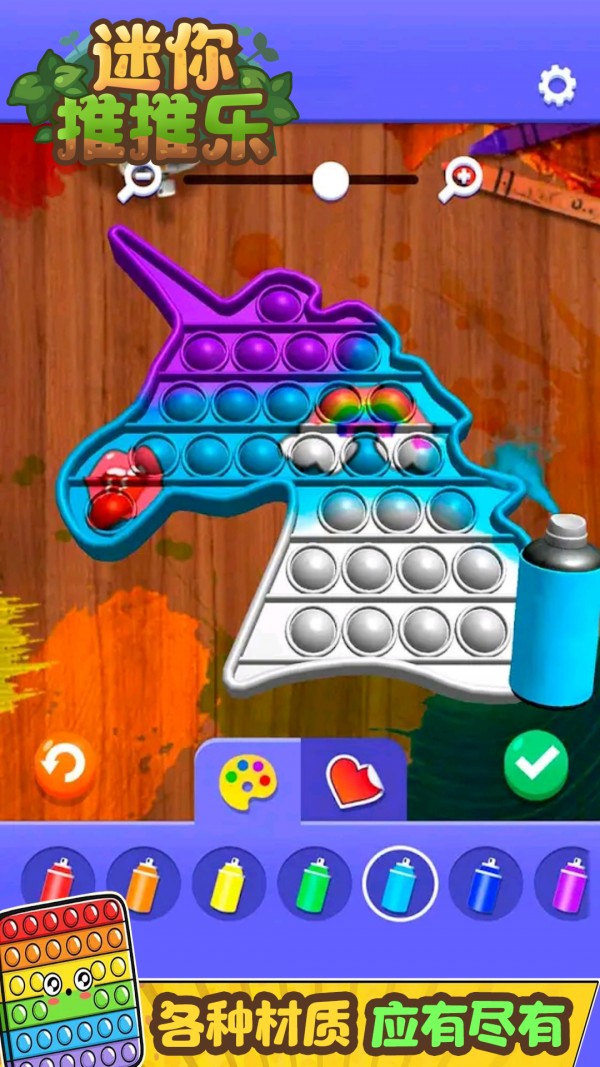Select the light blue spray can
The image size is (600, 1067).
(x=400, y=883)
